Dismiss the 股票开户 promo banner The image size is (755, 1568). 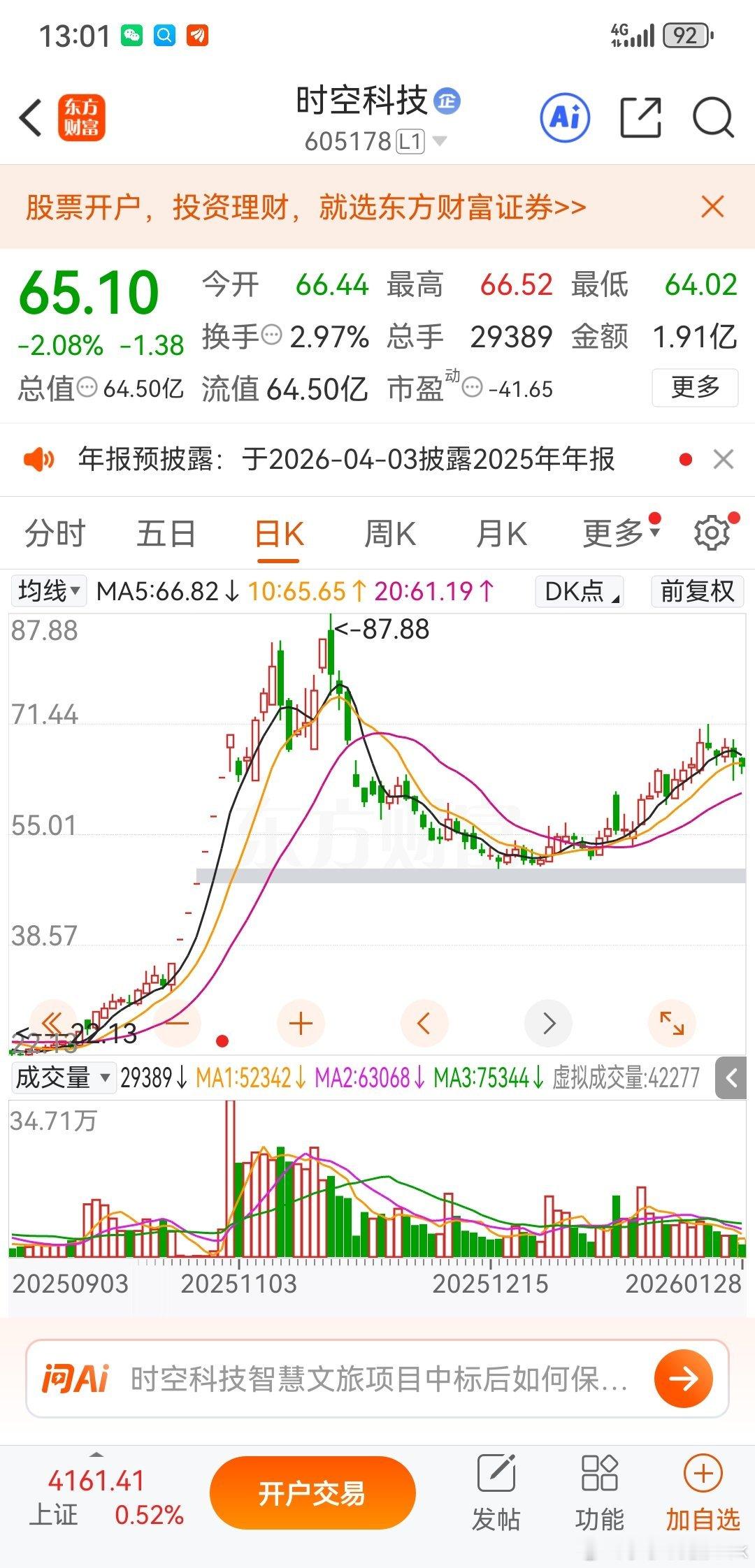click(x=712, y=207)
